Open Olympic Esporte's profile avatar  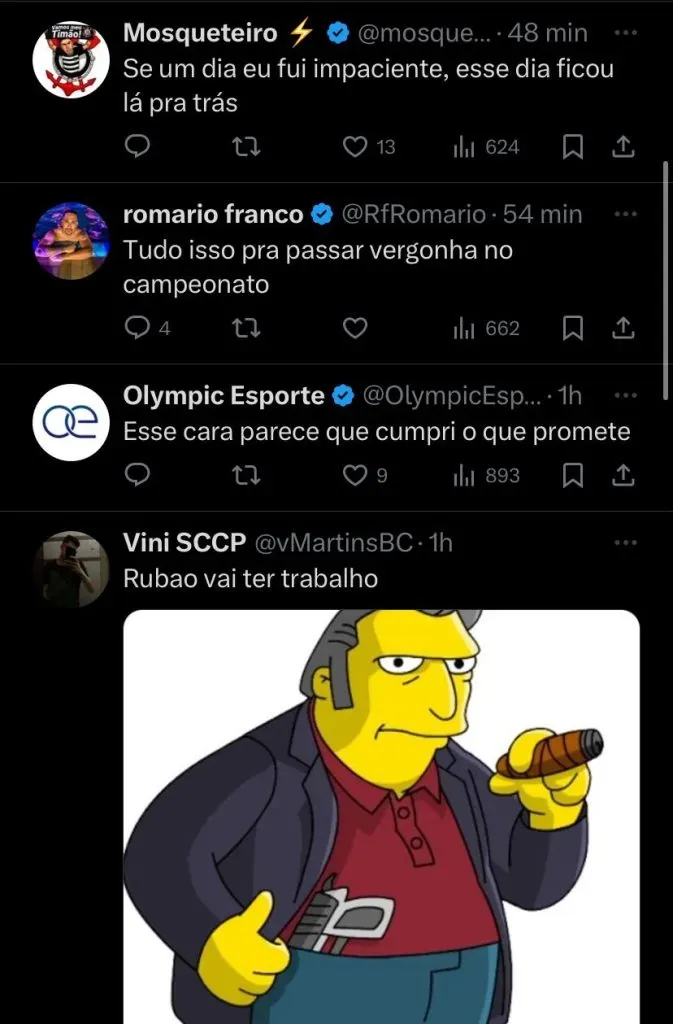[x=70, y=424]
